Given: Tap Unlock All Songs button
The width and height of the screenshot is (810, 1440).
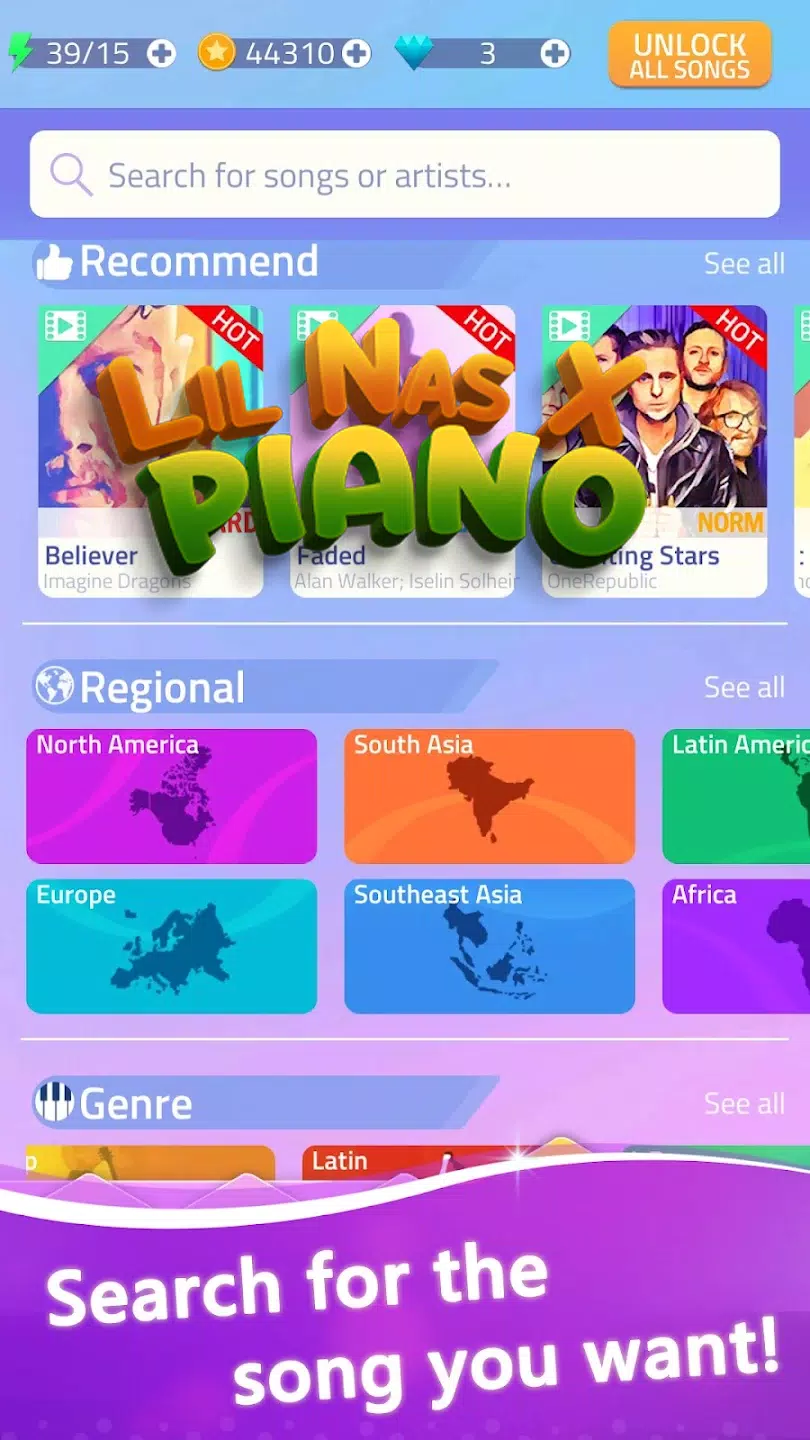Looking at the screenshot, I should click(x=689, y=55).
